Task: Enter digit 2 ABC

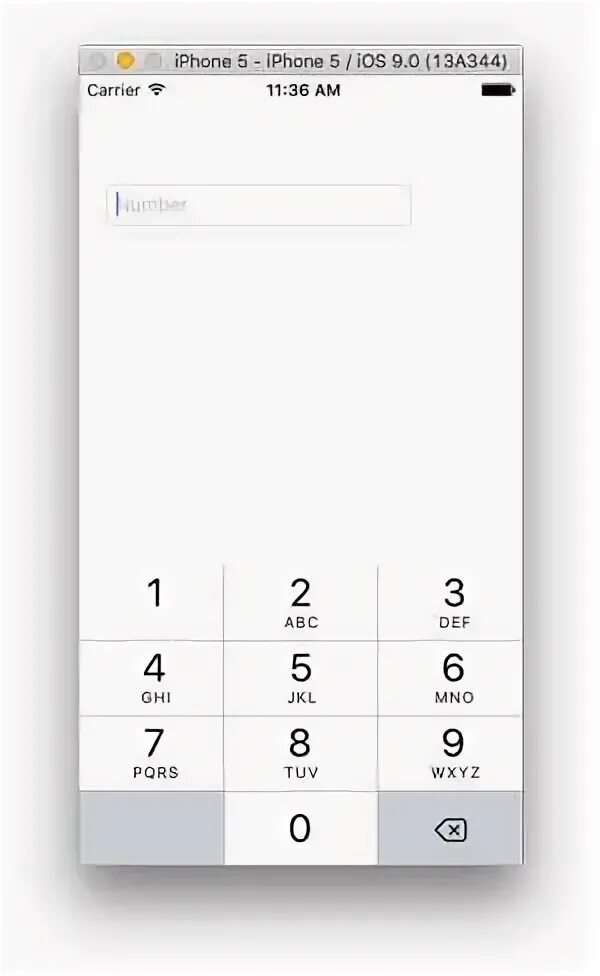Action: 301,603
